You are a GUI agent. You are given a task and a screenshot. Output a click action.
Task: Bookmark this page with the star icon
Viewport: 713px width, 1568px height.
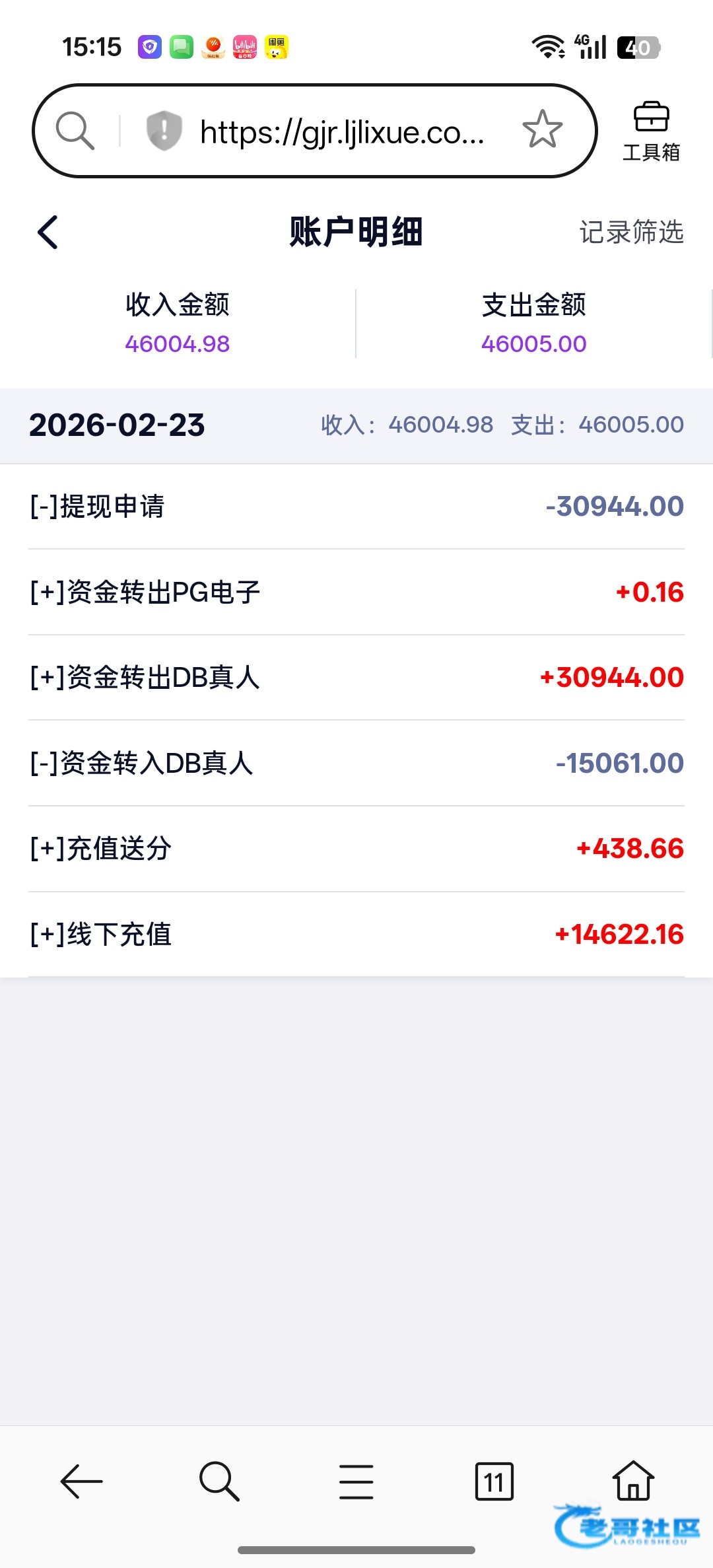pyautogui.click(x=542, y=129)
